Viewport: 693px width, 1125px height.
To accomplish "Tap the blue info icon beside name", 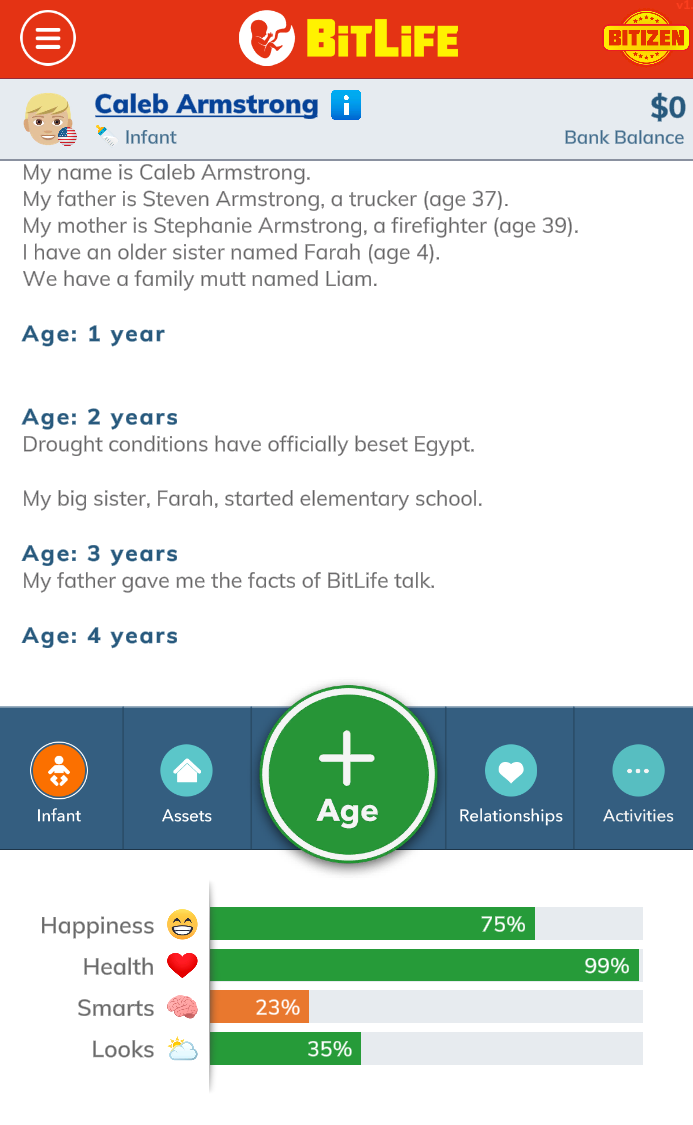I will coord(346,104).
